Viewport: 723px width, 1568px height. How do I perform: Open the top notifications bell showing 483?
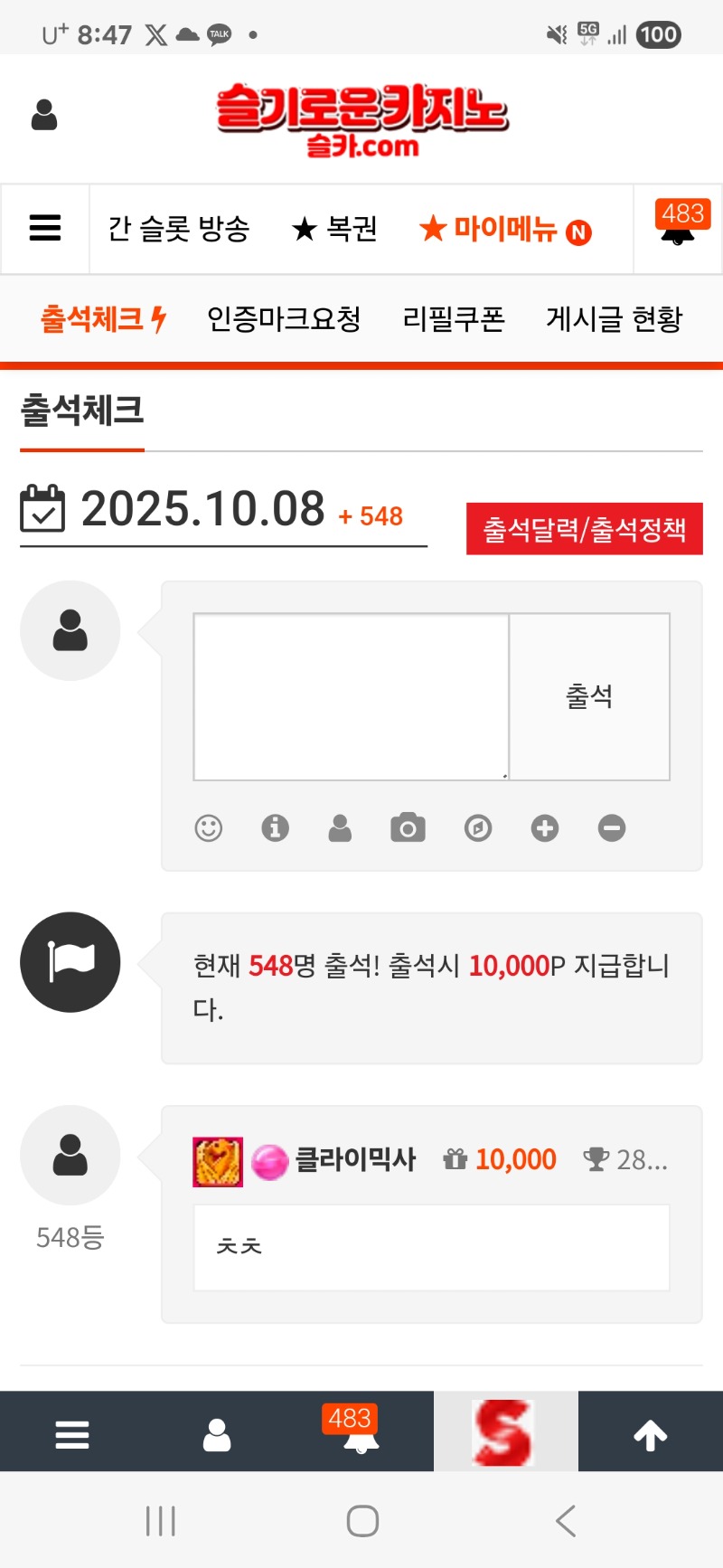pyautogui.click(x=679, y=228)
